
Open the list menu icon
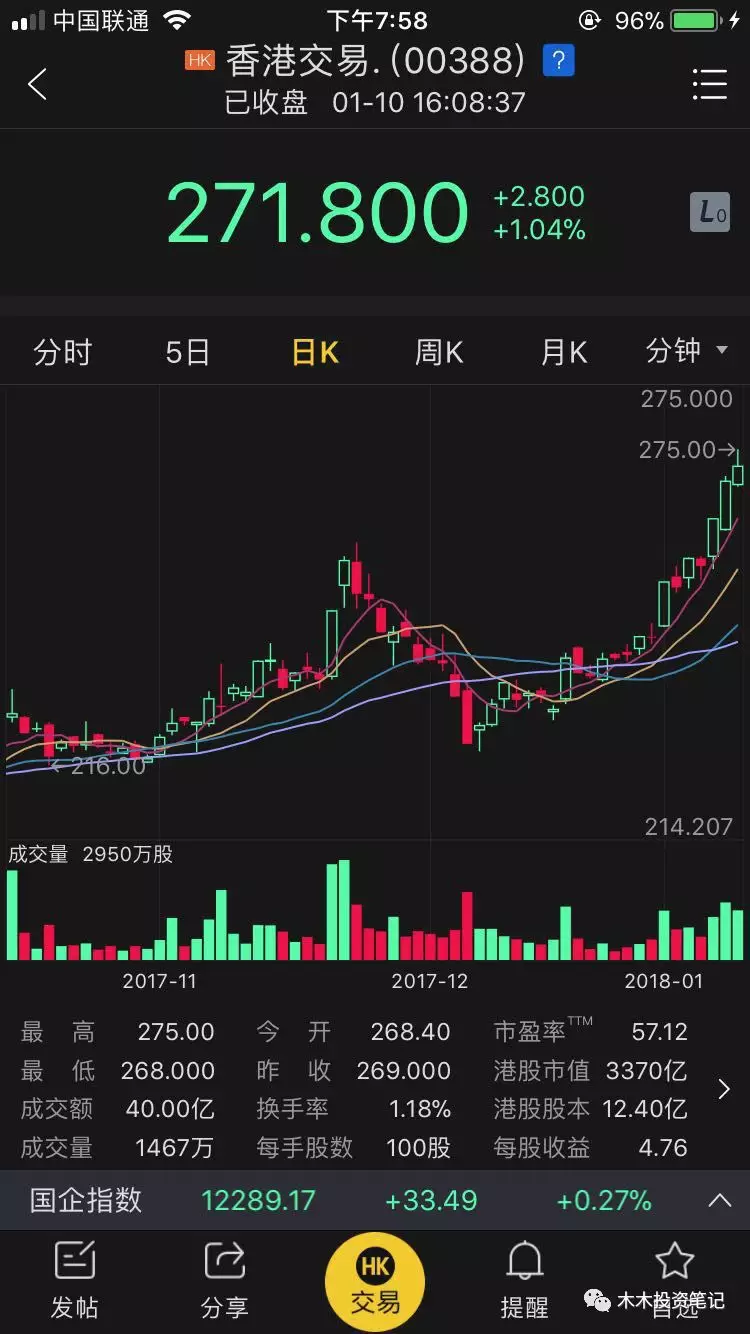pos(709,84)
